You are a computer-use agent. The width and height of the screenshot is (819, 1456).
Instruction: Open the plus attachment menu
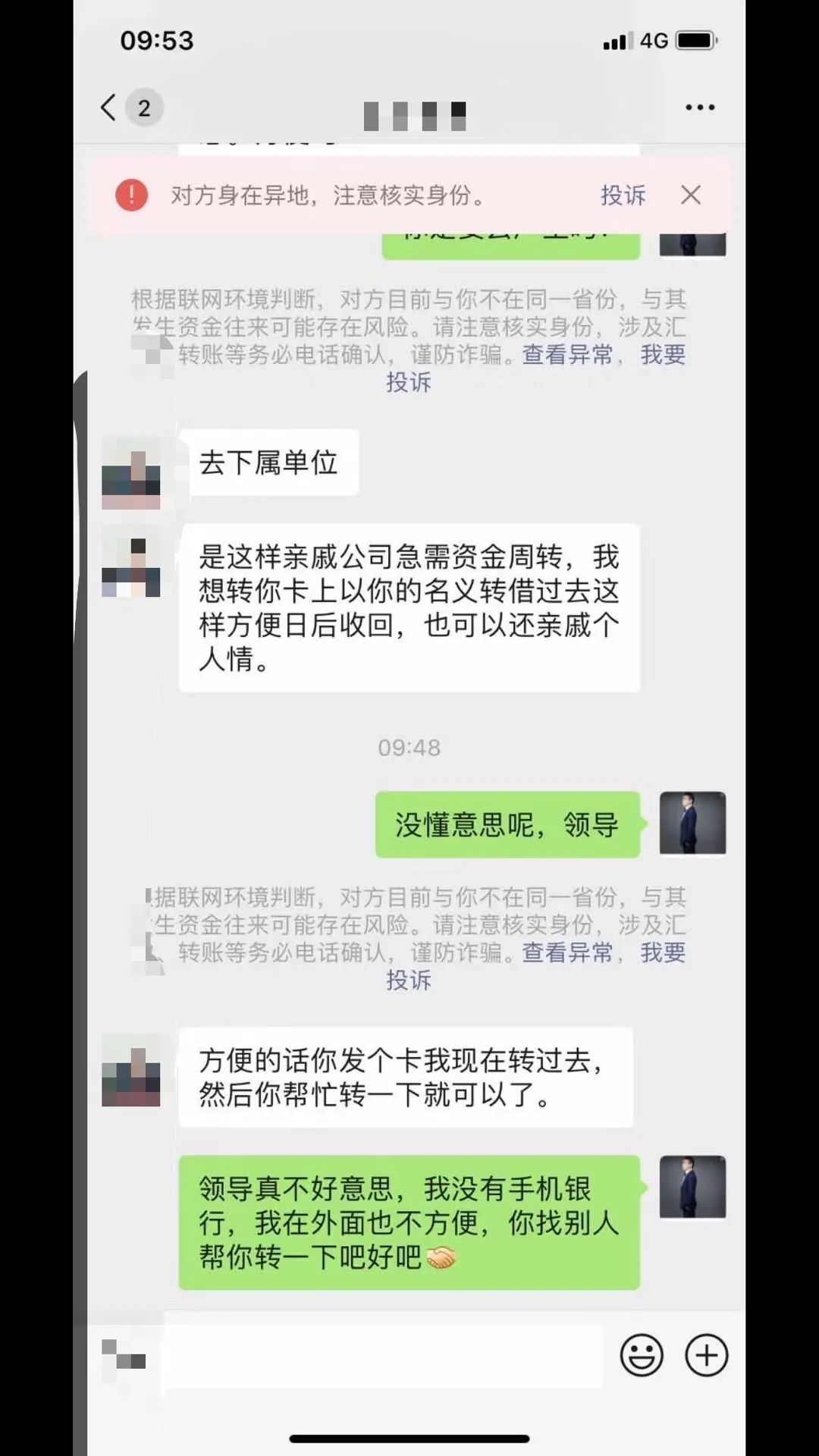click(706, 1355)
